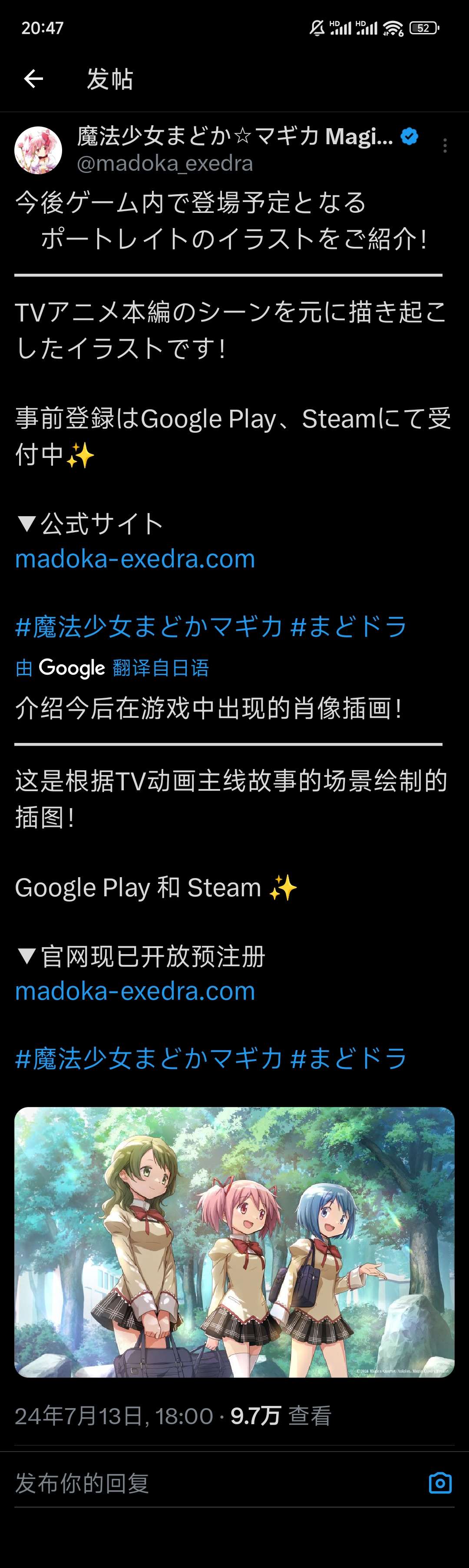Open the madoka-exedra.com link in original text
Image resolution: width=469 pixels, height=1568 pixels.
(135, 559)
